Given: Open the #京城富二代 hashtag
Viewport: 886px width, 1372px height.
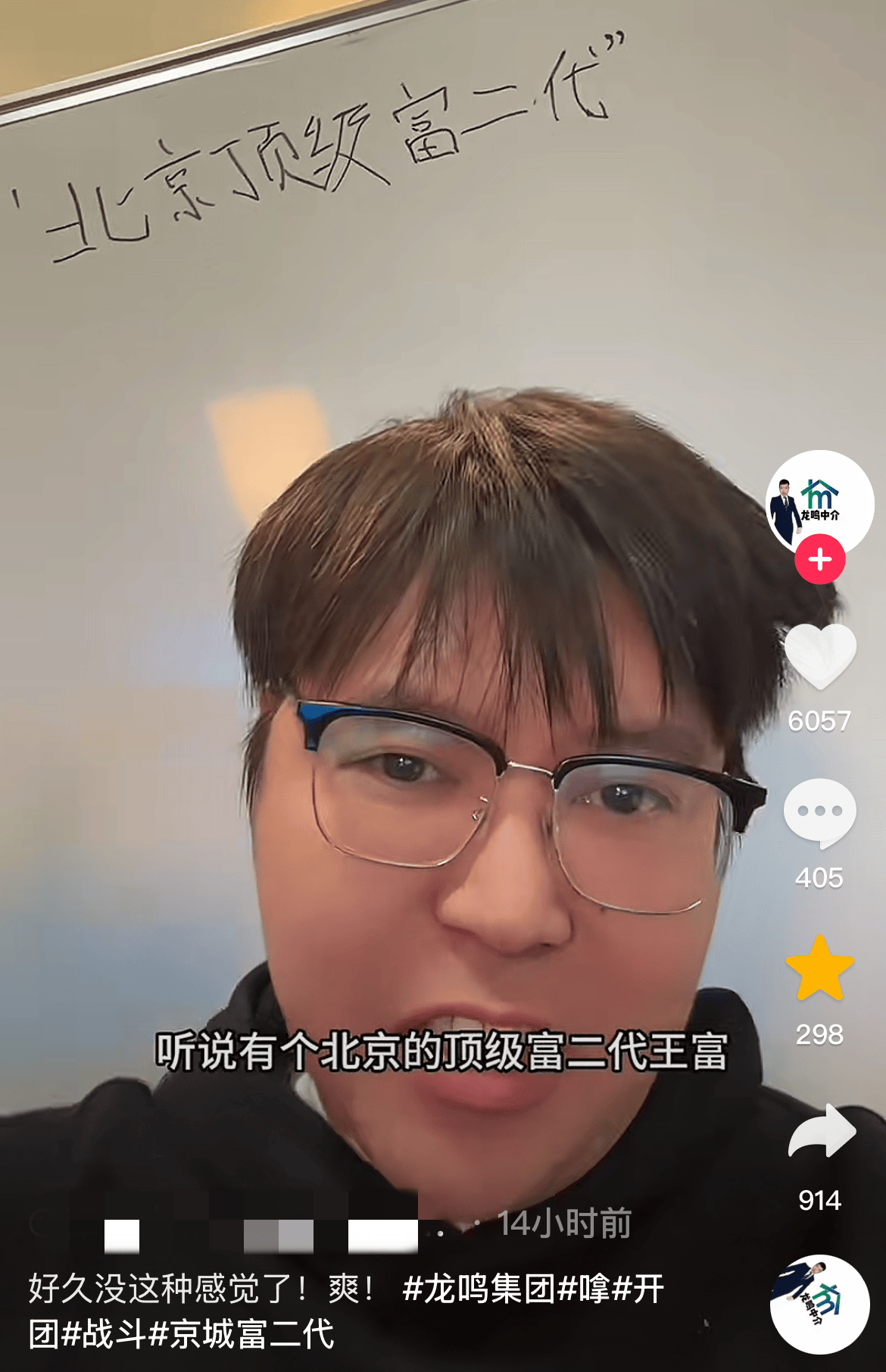Looking at the screenshot, I should [x=242, y=1334].
